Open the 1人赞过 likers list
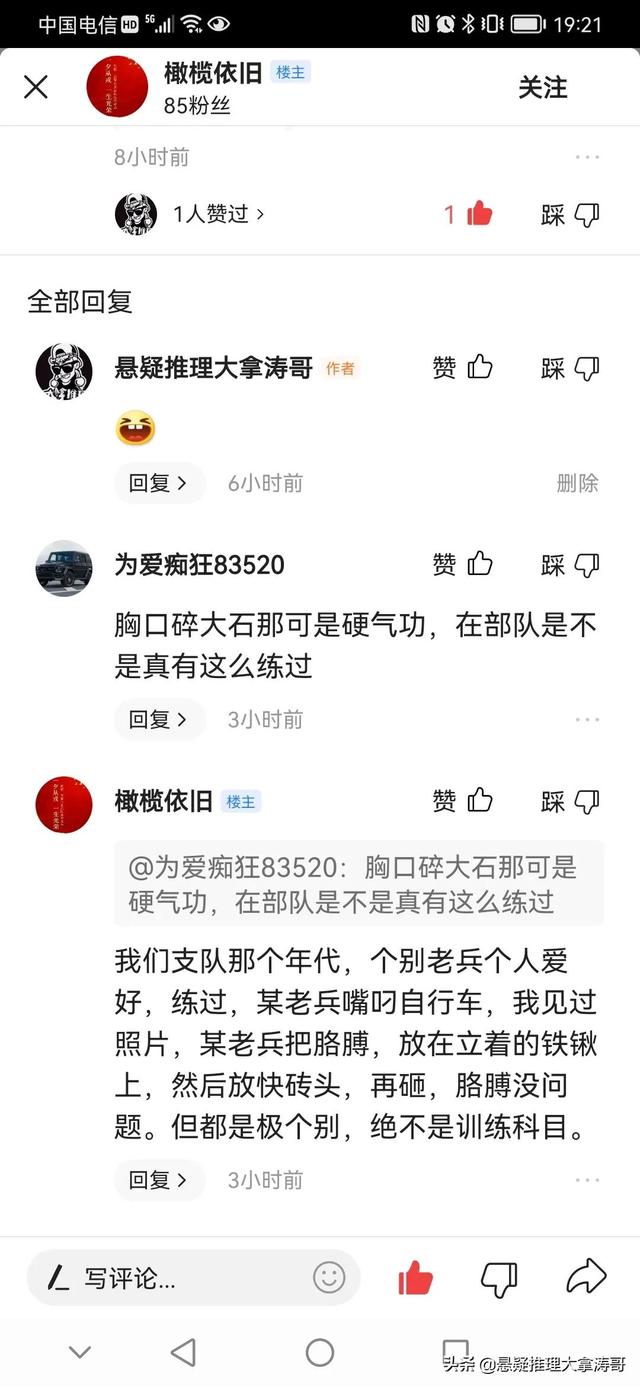 pos(219,213)
